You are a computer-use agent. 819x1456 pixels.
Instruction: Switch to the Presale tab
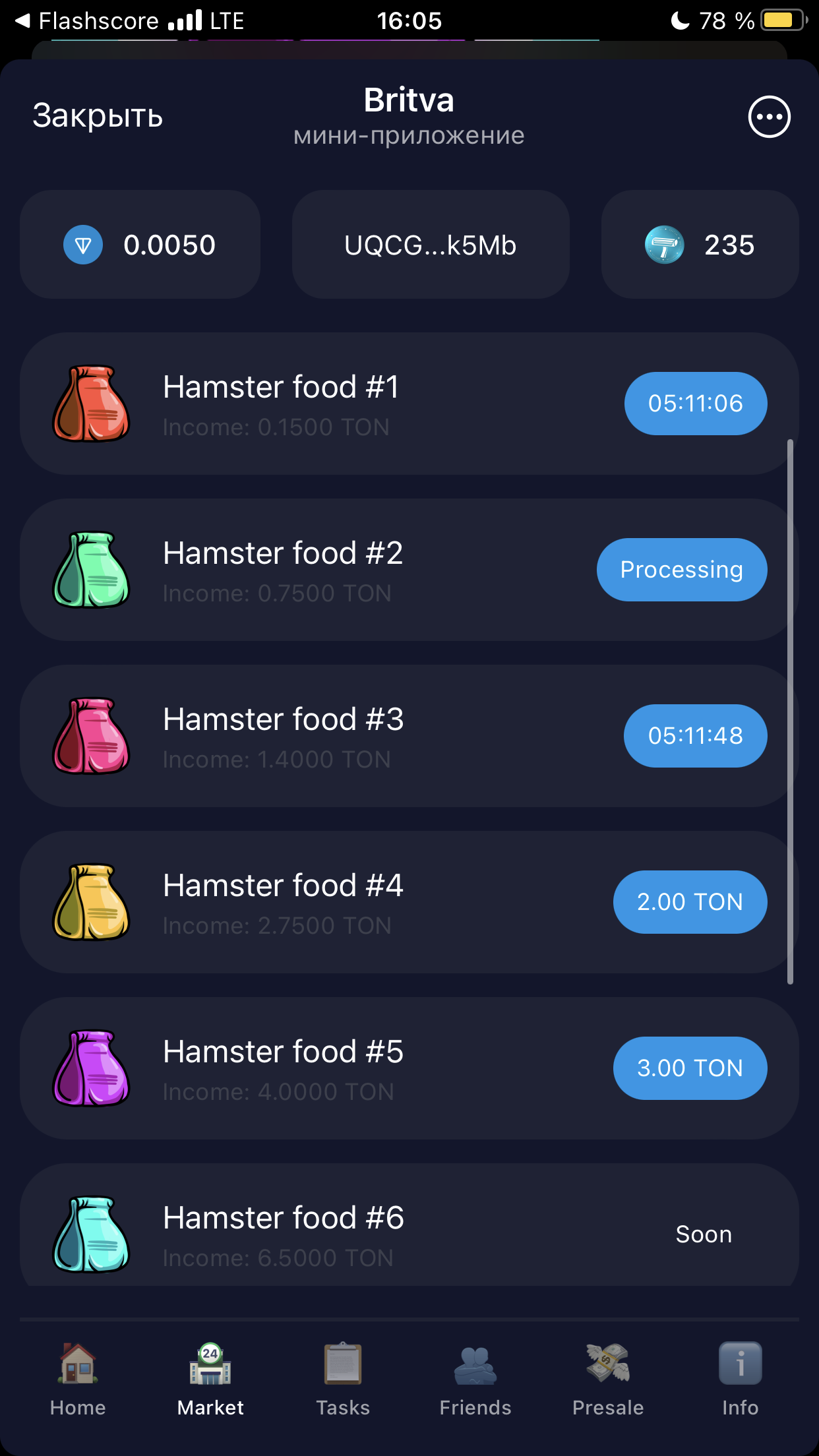[x=608, y=1380]
